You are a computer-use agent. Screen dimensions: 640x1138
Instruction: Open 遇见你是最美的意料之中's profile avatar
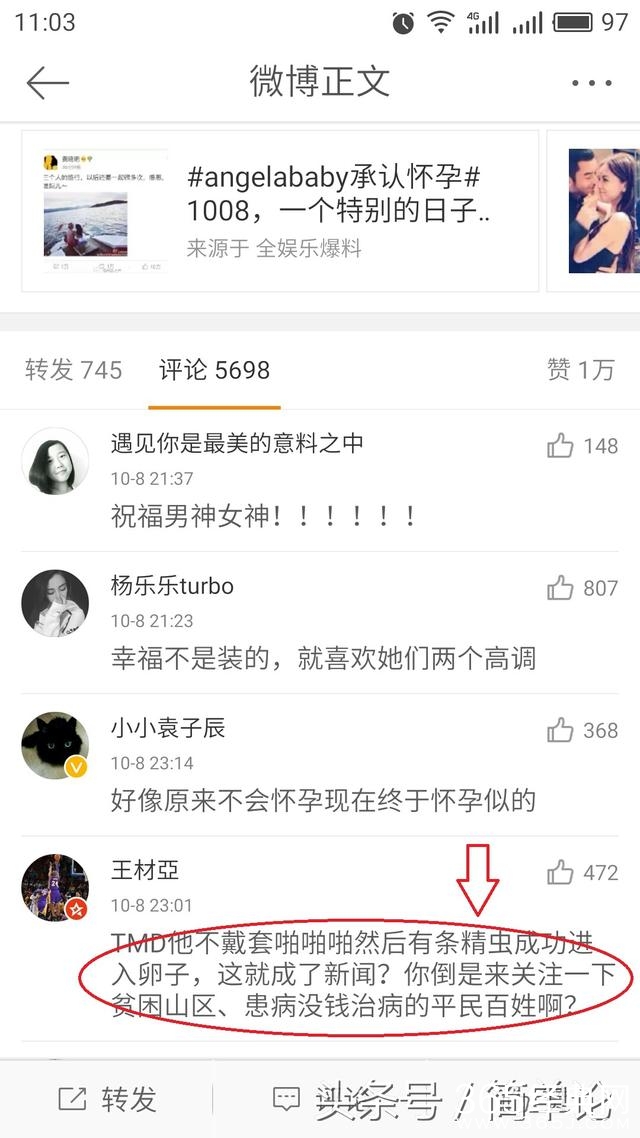pos(55,461)
